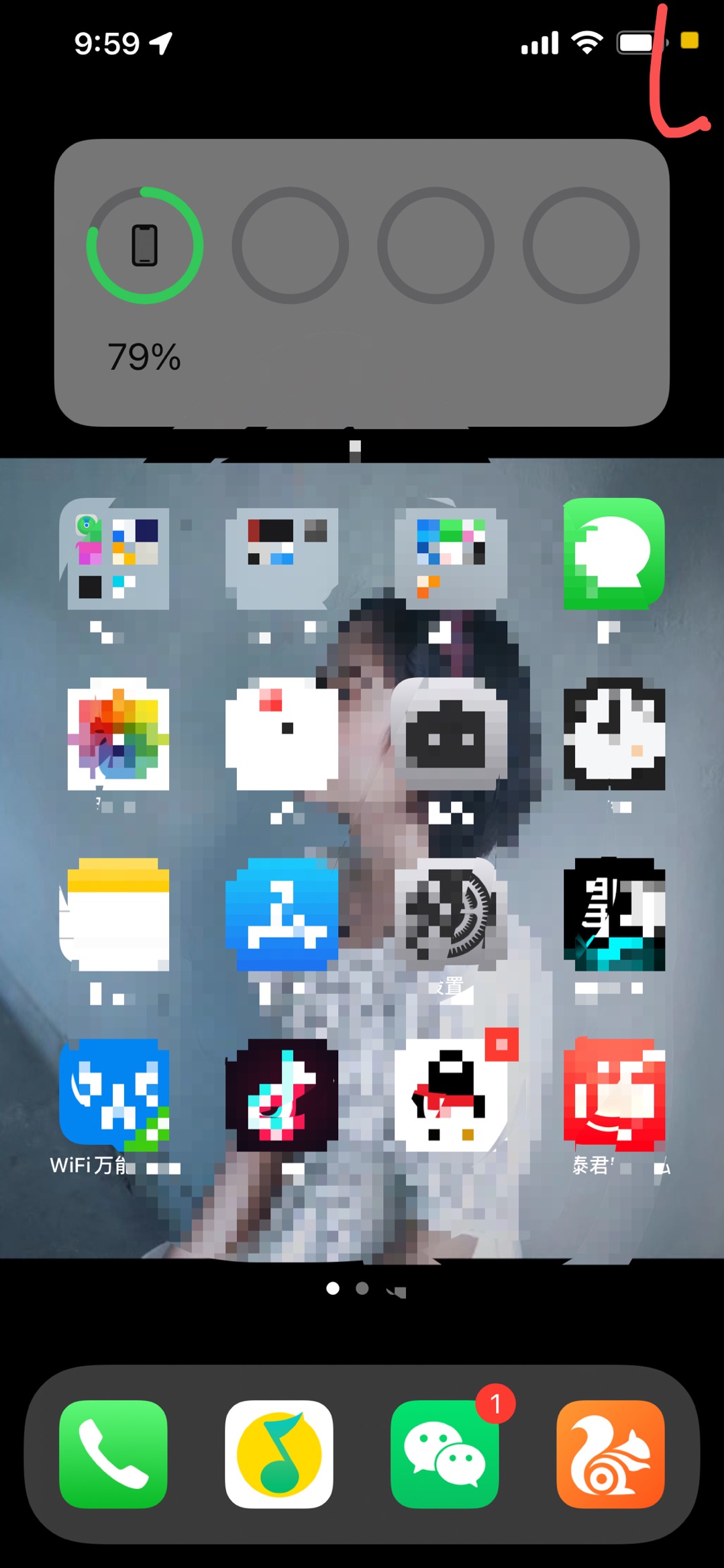This screenshot has width=724, height=1568.
Task: Open the App Store
Action: point(282,914)
